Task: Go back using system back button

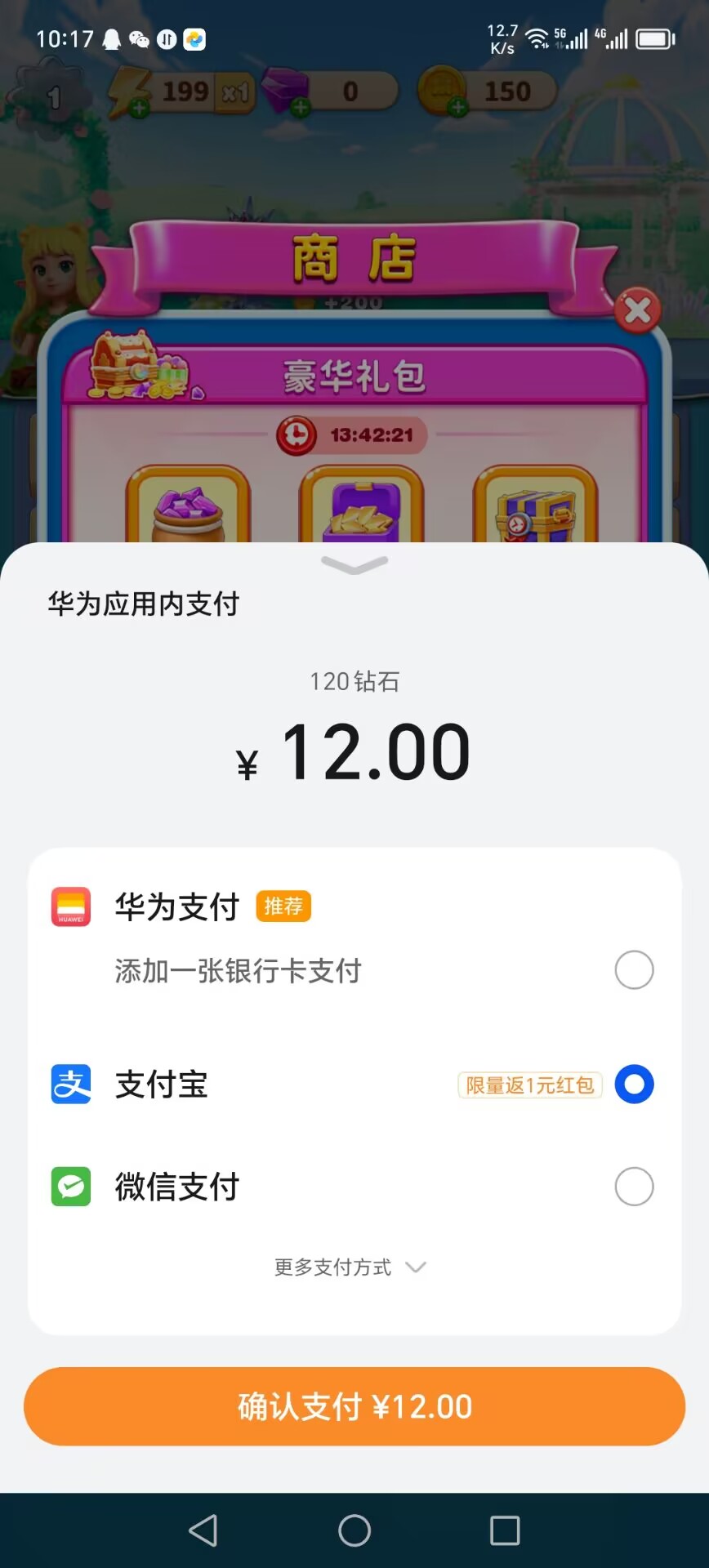Action: click(203, 1530)
